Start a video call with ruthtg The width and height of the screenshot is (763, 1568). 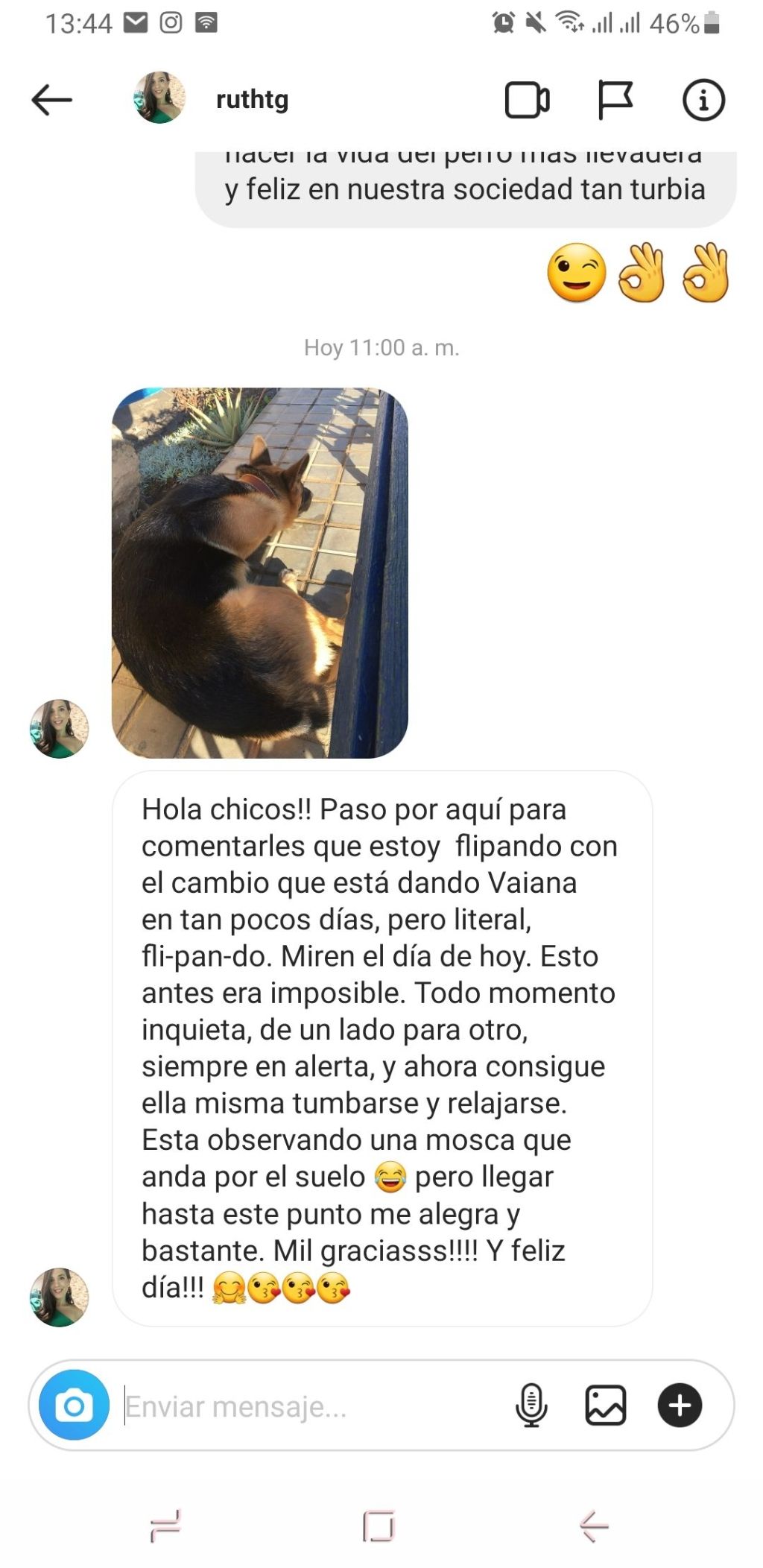coord(528,100)
